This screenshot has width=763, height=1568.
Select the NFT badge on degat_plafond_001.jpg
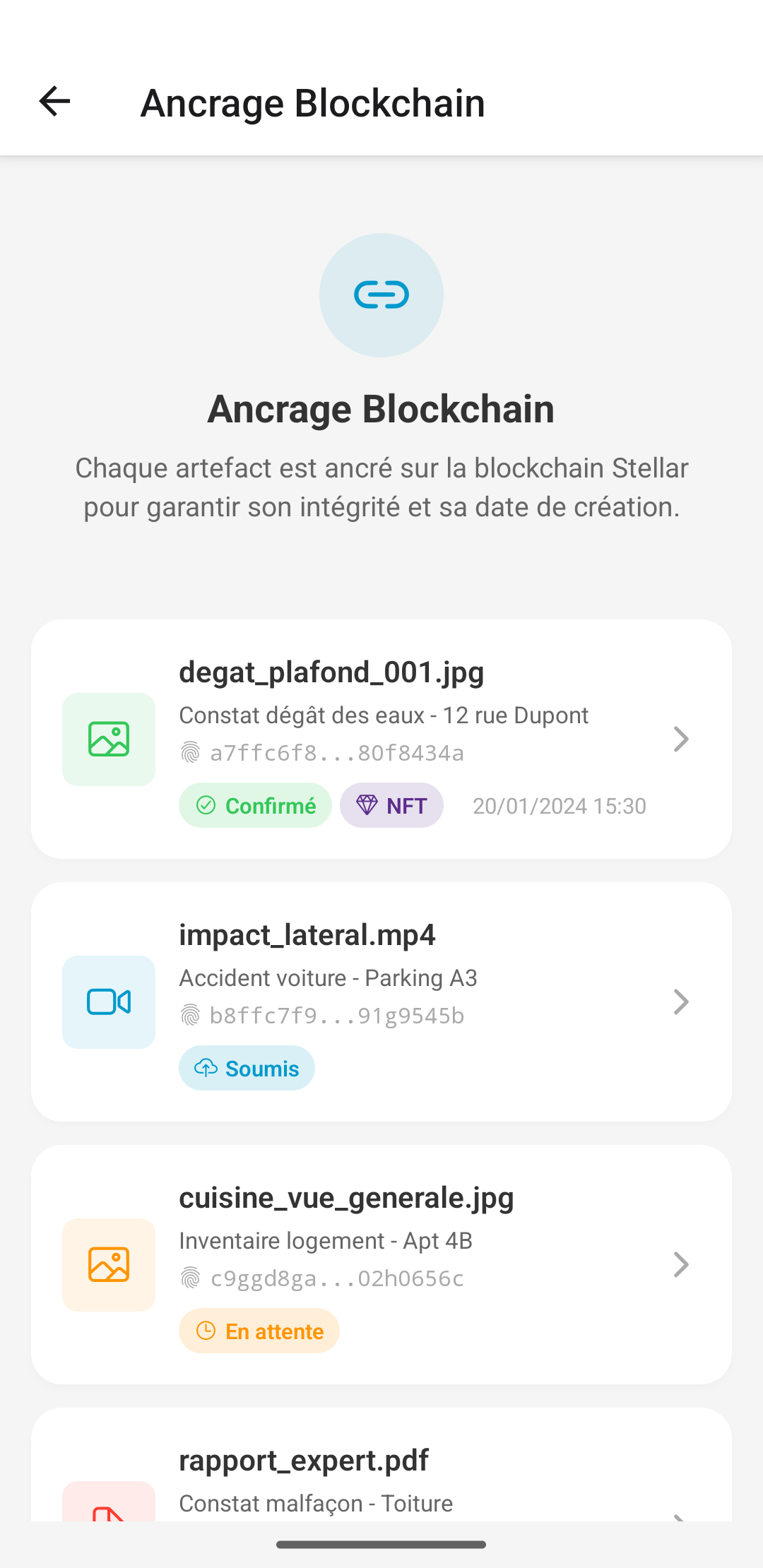click(391, 805)
